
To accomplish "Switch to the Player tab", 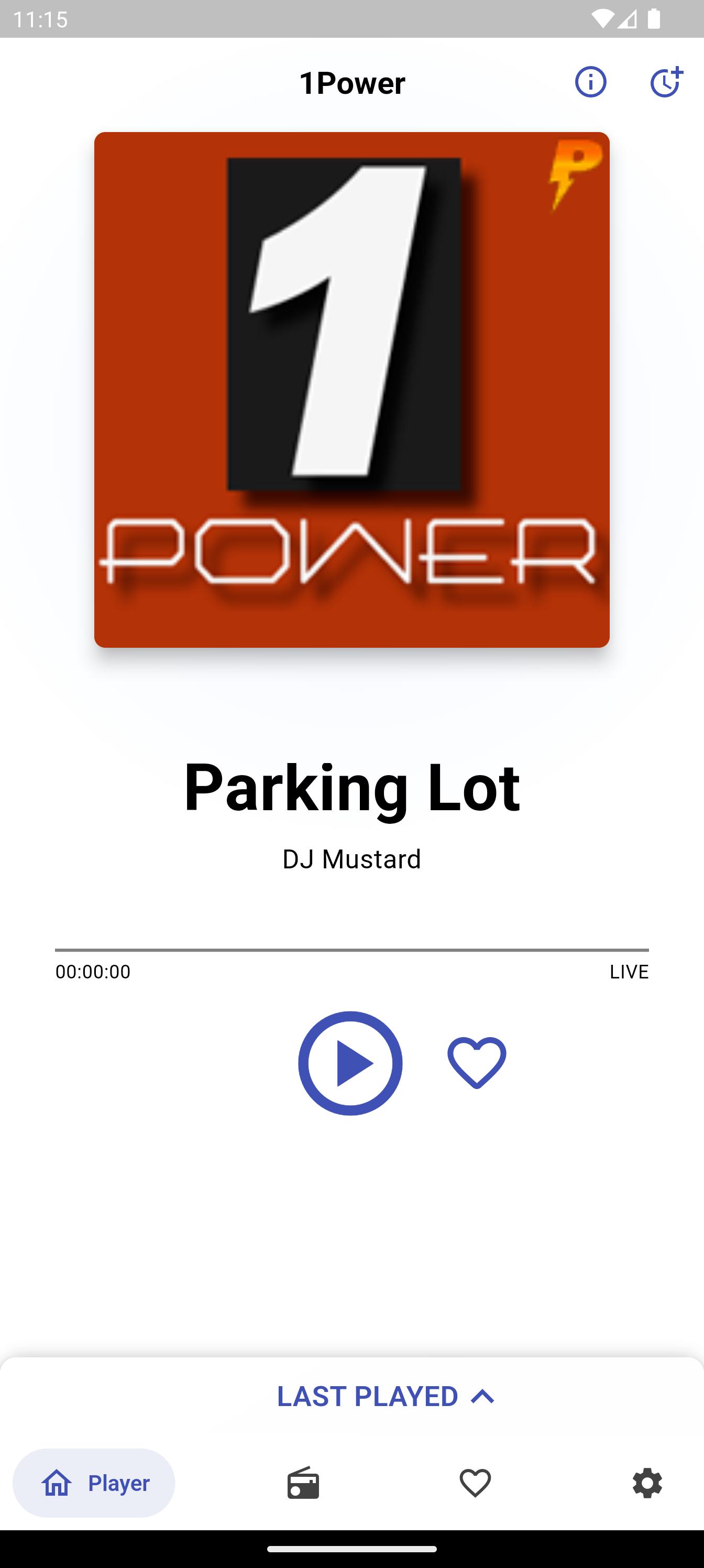I will click(94, 1483).
